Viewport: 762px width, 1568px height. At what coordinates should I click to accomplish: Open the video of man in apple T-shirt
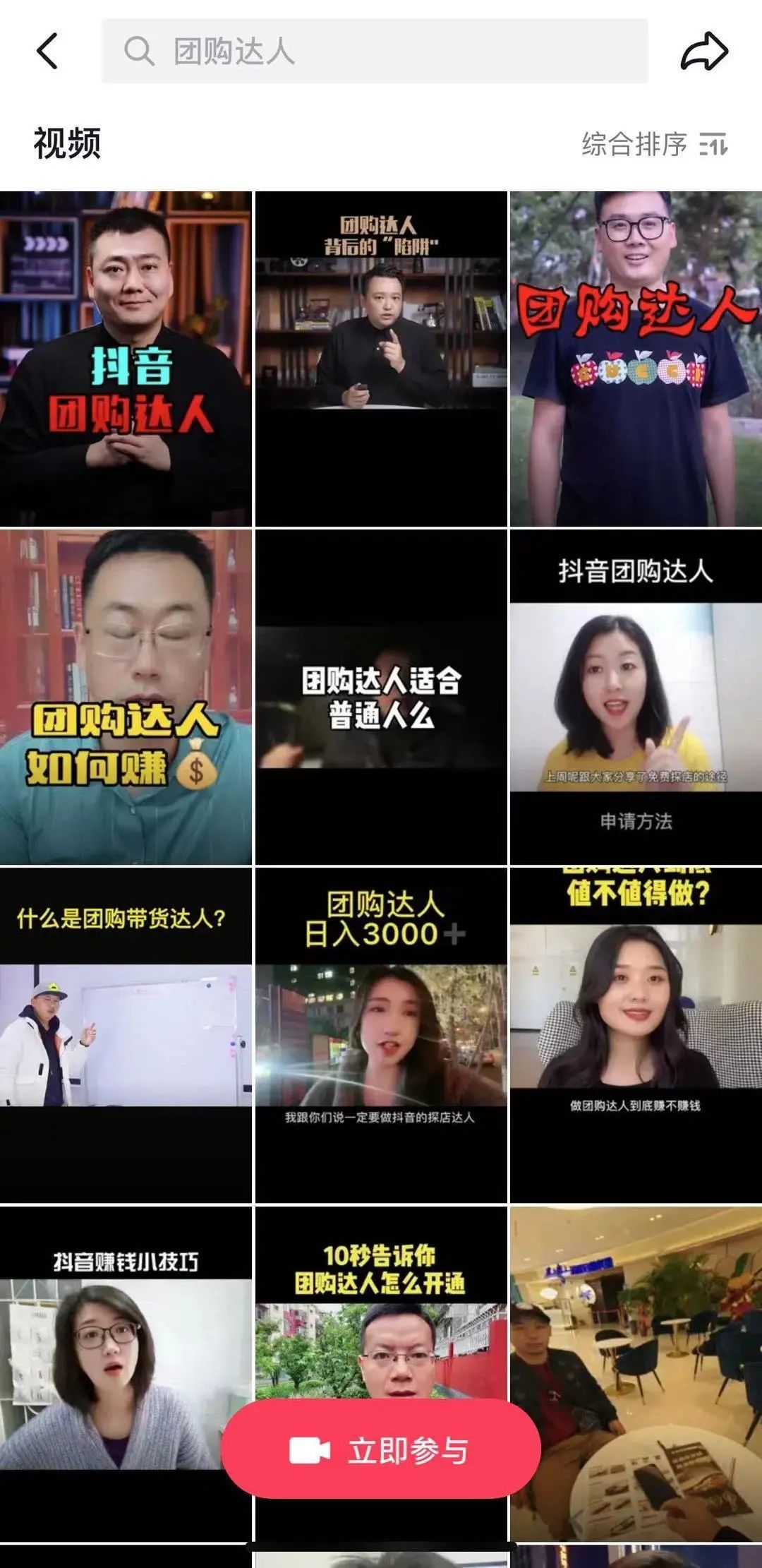click(636, 359)
